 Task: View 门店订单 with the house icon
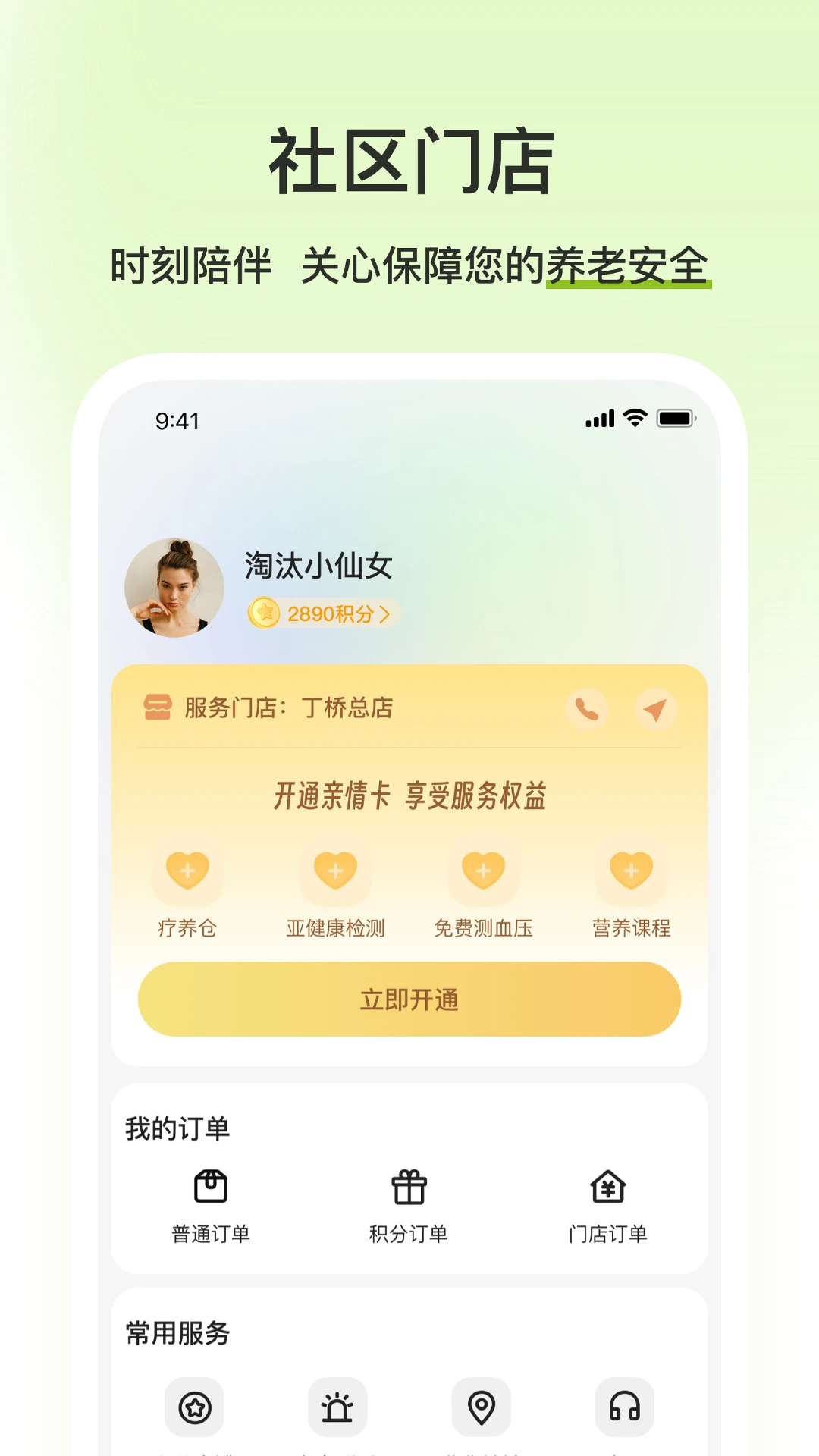[x=607, y=1186]
